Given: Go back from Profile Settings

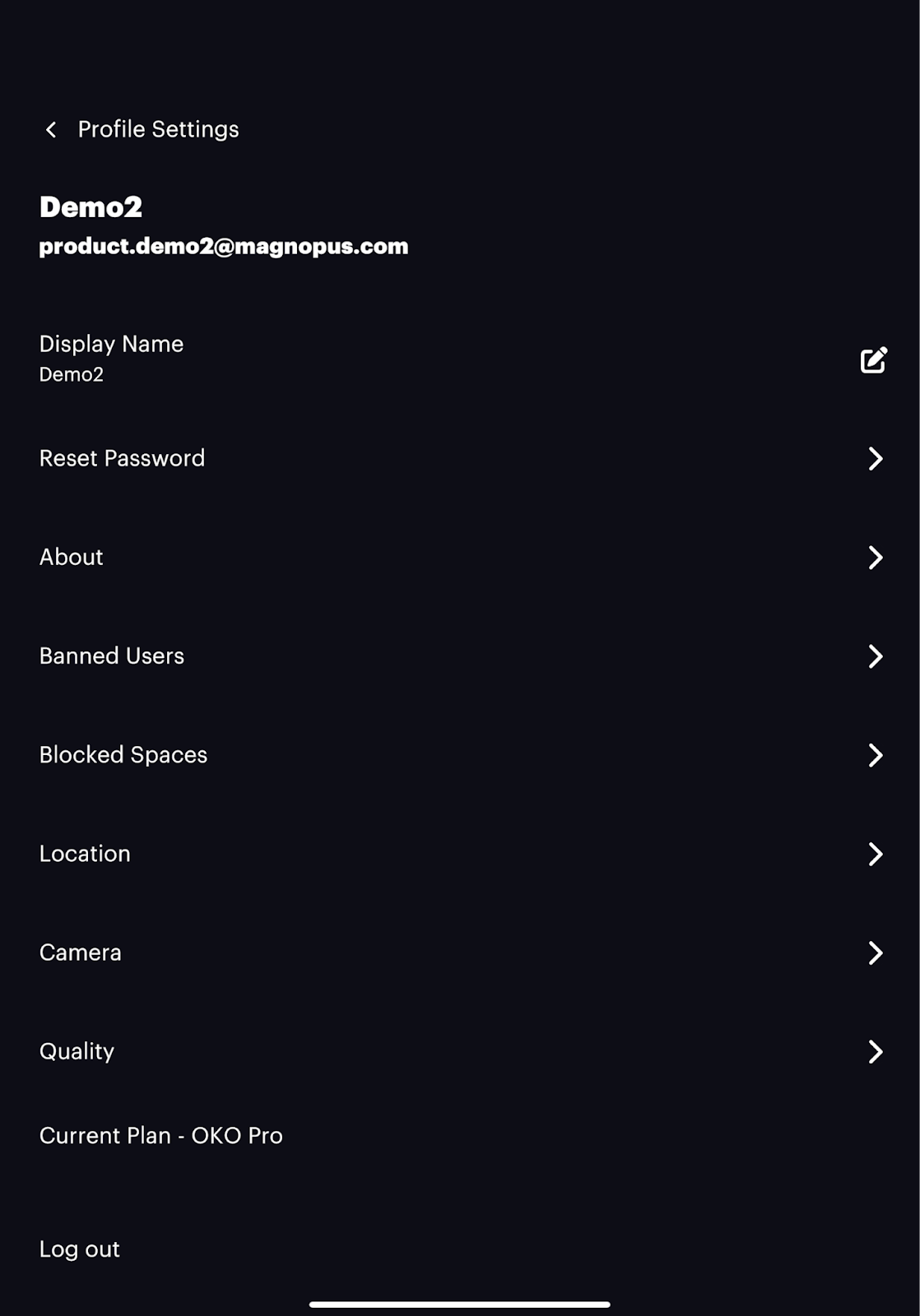Looking at the screenshot, I should 51,130.
